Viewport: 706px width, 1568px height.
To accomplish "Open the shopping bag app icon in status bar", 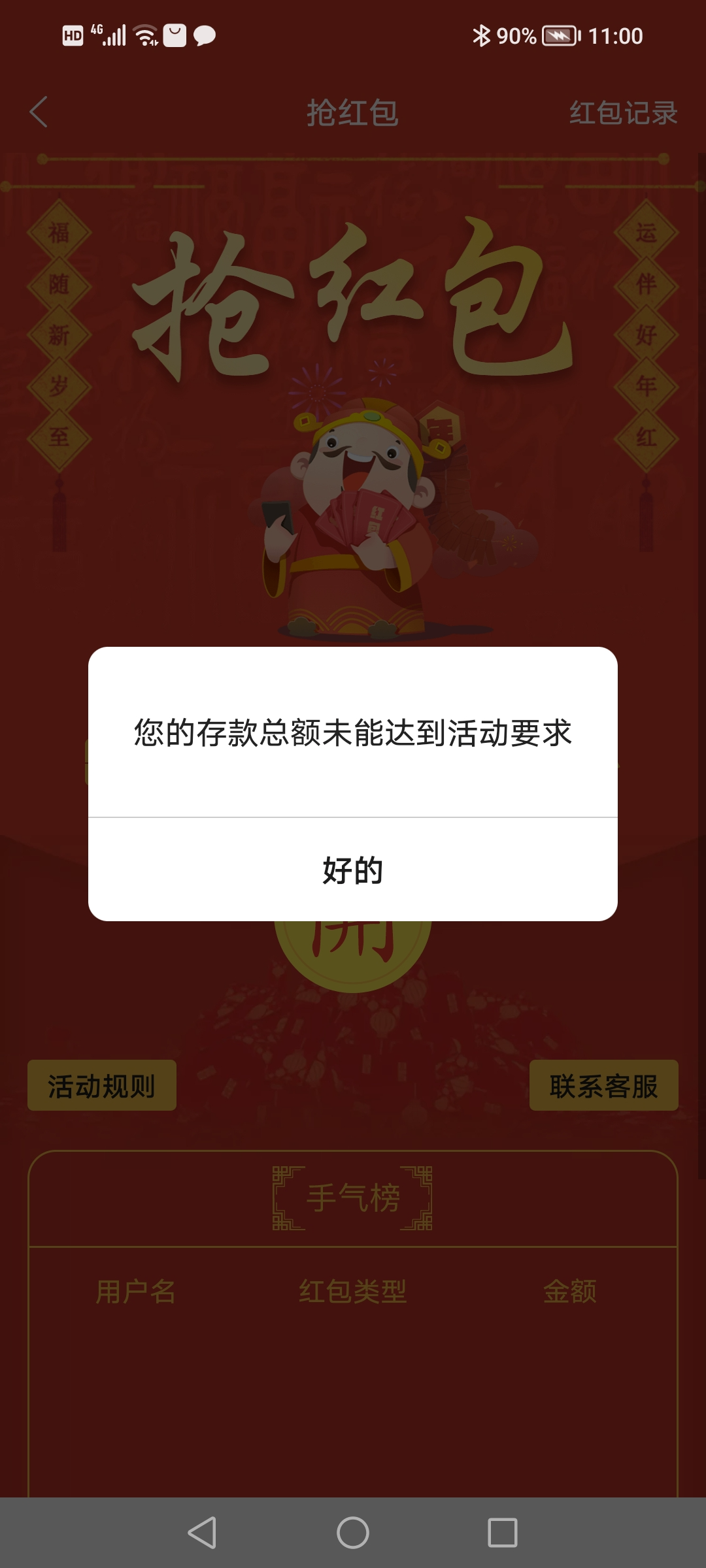I will [175, 34].
